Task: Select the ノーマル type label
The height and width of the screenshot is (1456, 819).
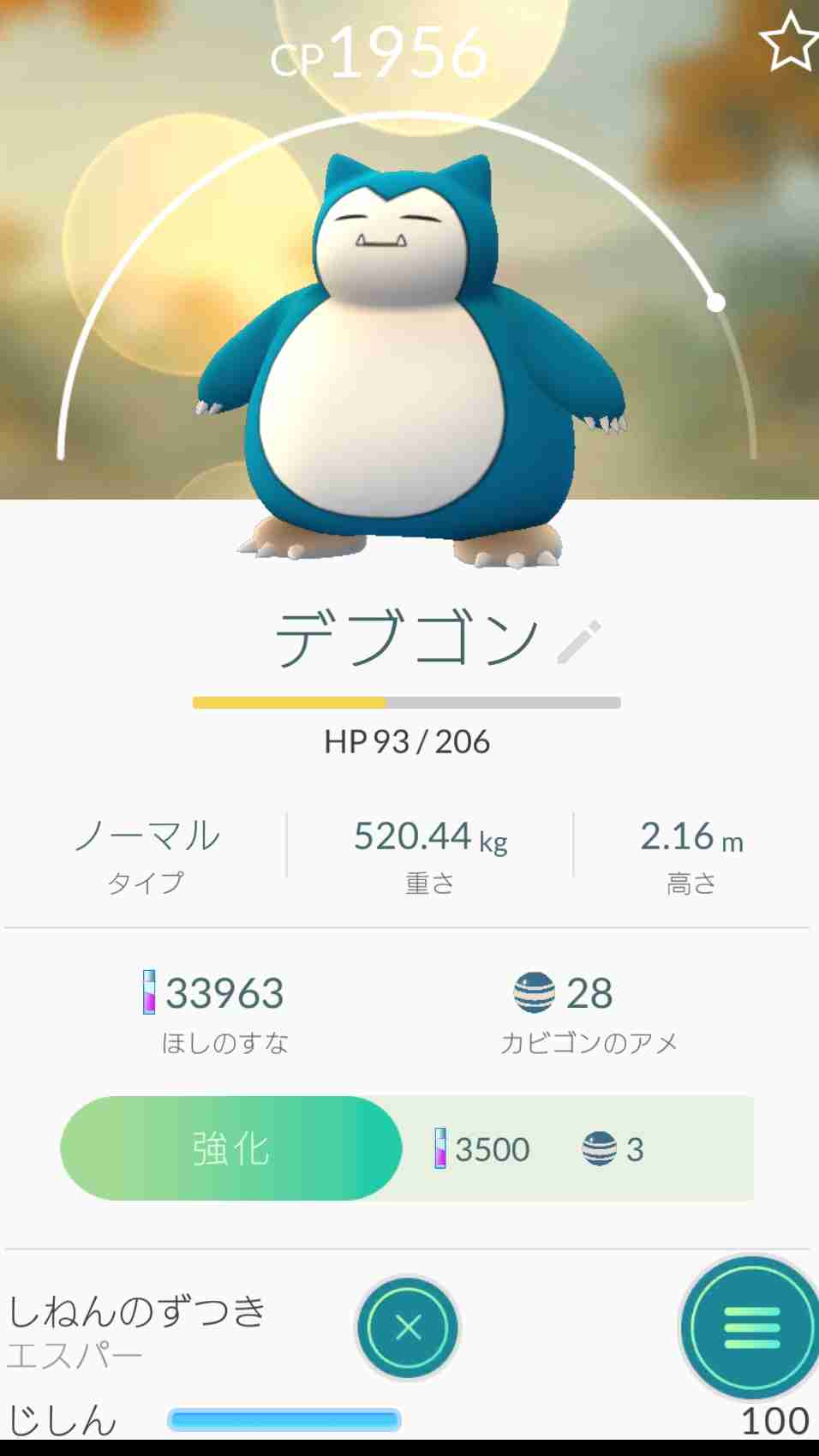Action: pyautogui.click(x=147, y=833)
